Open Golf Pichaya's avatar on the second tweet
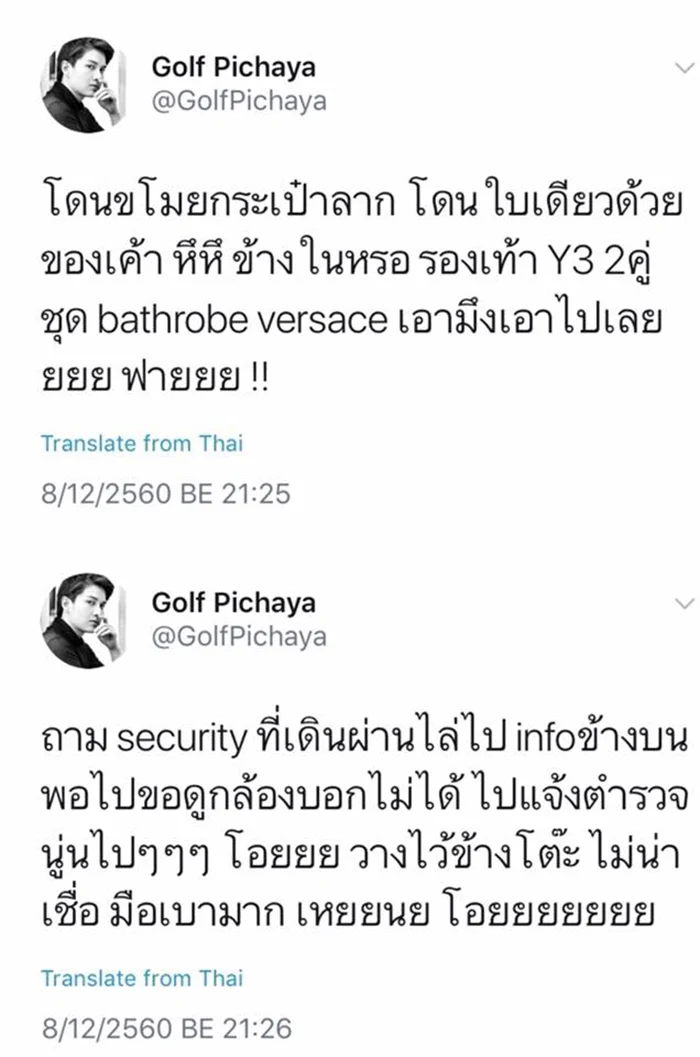This screenshot has width=700, height=1057. [x=83, y=620]
